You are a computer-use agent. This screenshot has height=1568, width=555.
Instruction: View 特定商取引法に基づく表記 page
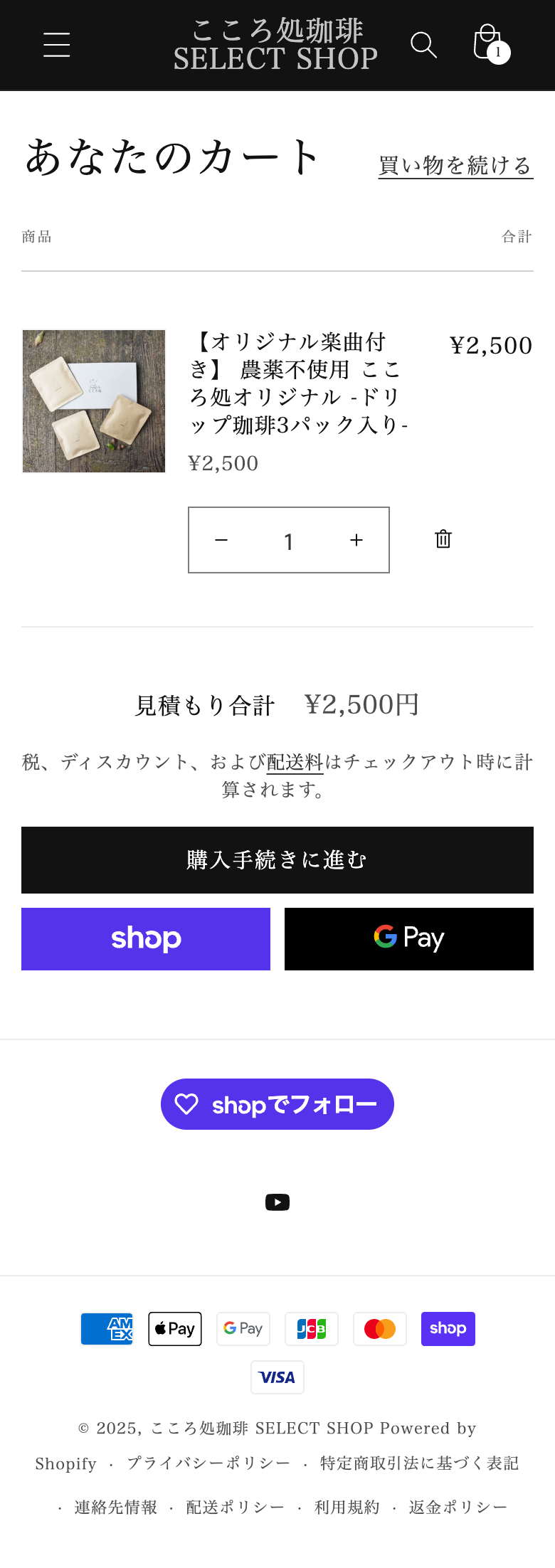click(x=419, y=1463)
